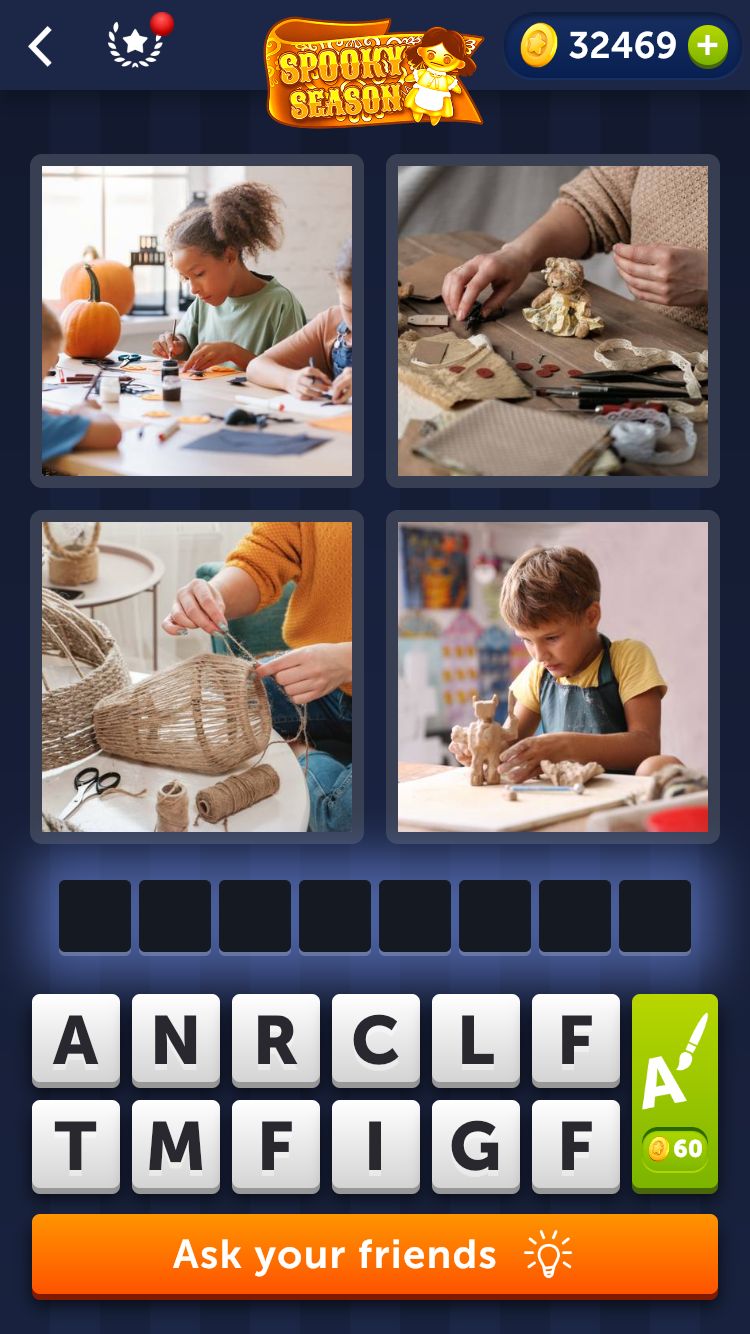Viewport: 750px width, 1334px height.
Task: Select the letter A tile
Action: point(76,1040)
